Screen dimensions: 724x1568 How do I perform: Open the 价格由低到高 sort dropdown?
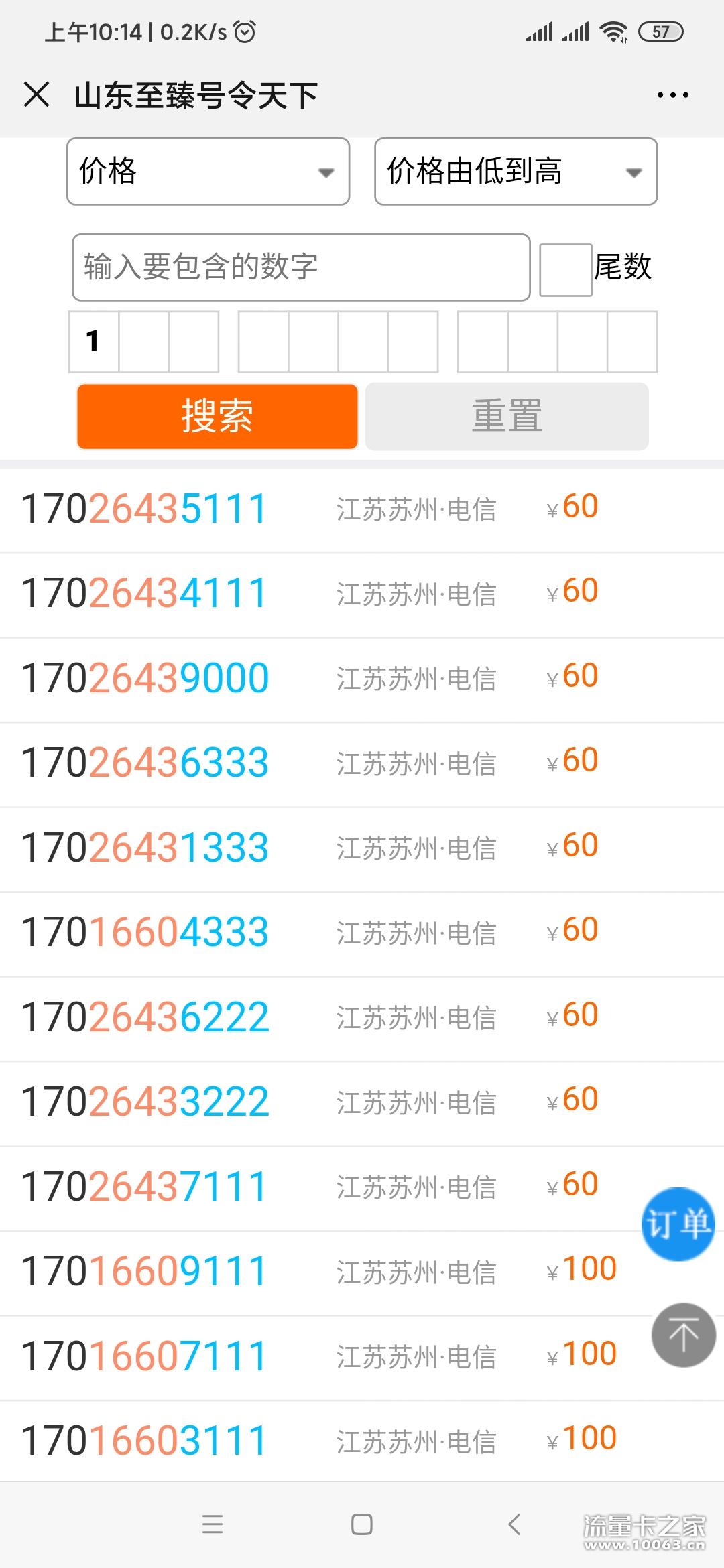[516, 172]
